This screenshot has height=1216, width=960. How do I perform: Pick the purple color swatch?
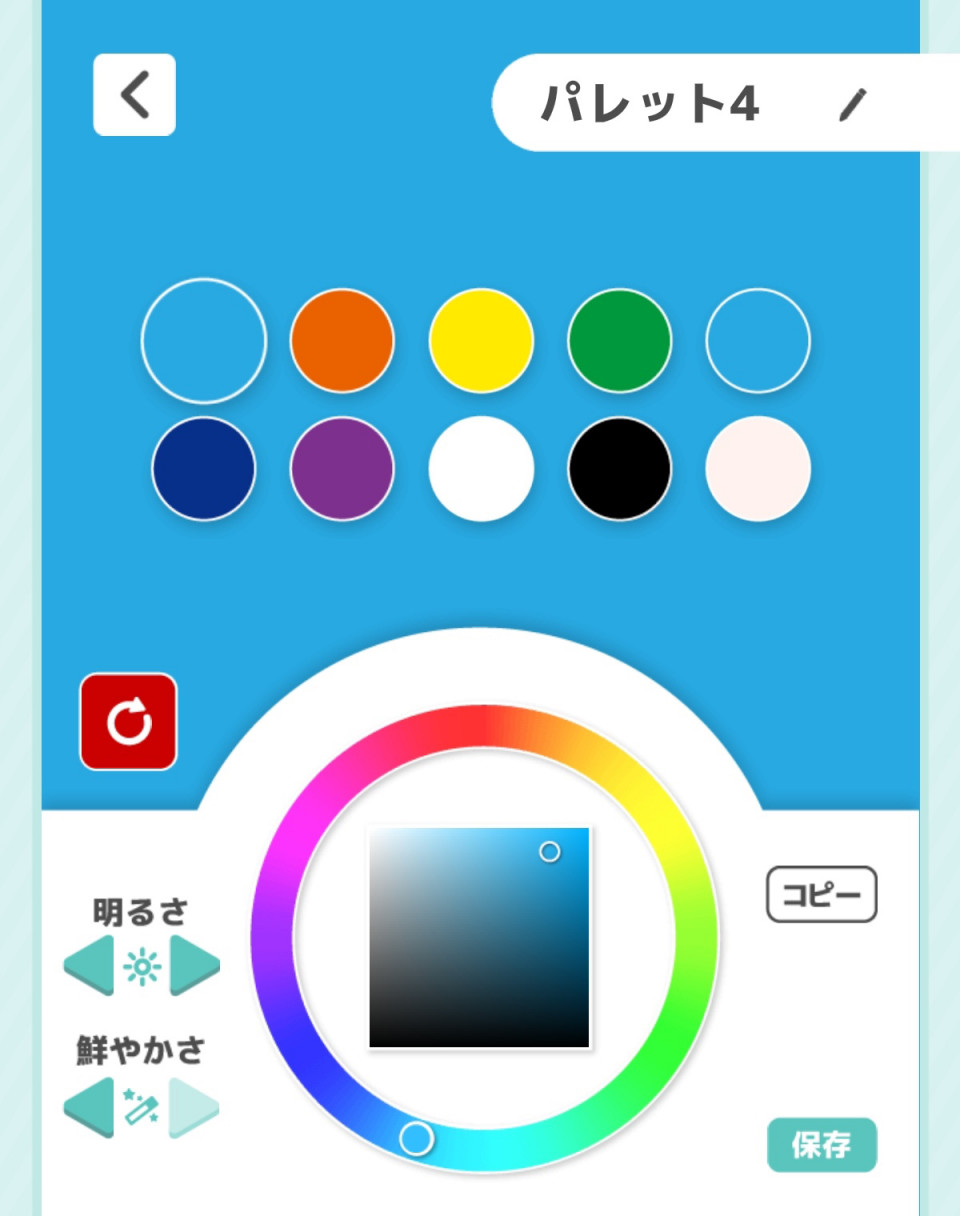coord(342,468)
